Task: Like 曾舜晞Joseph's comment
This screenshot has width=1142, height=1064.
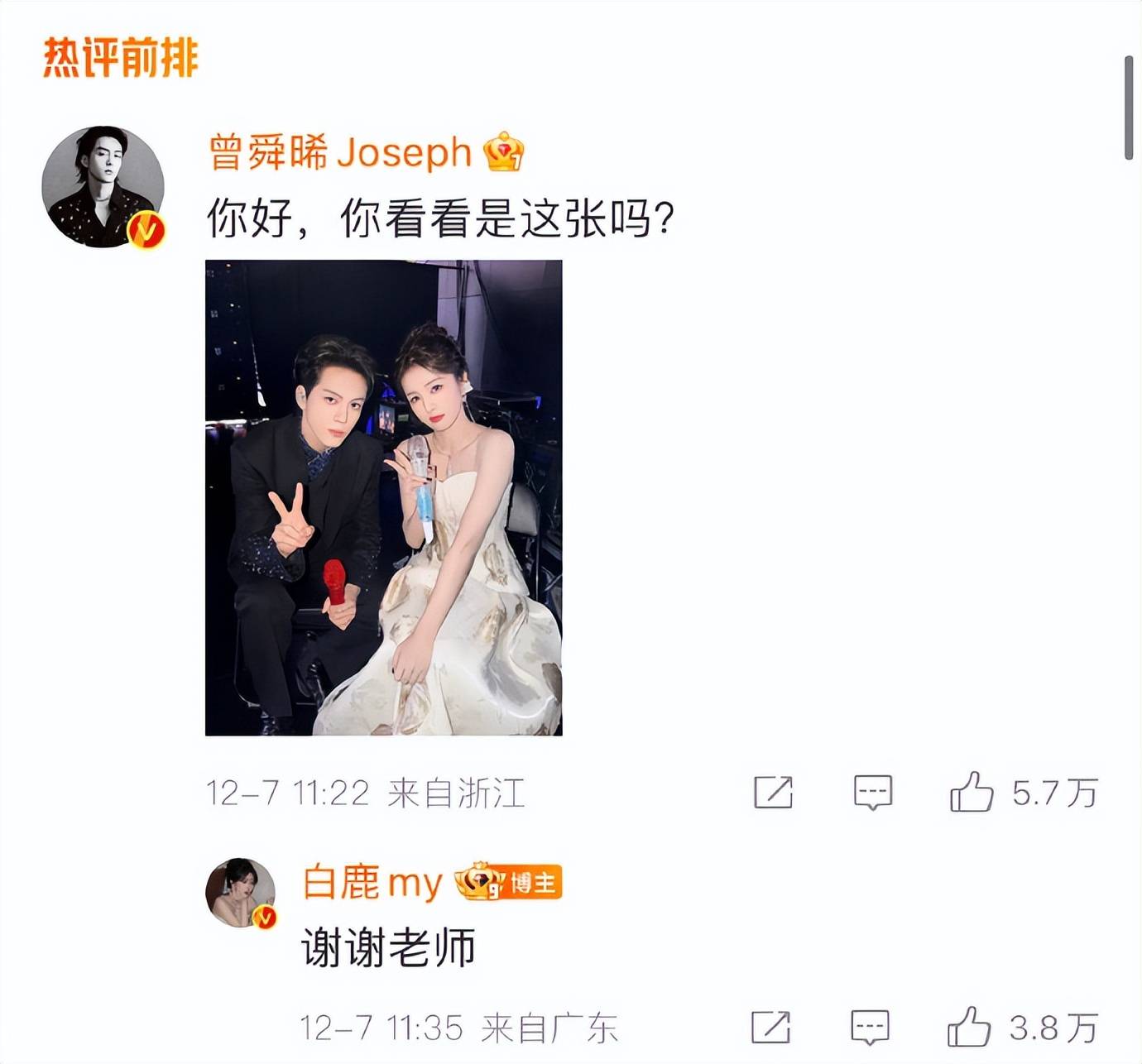Action: [972, 793]
